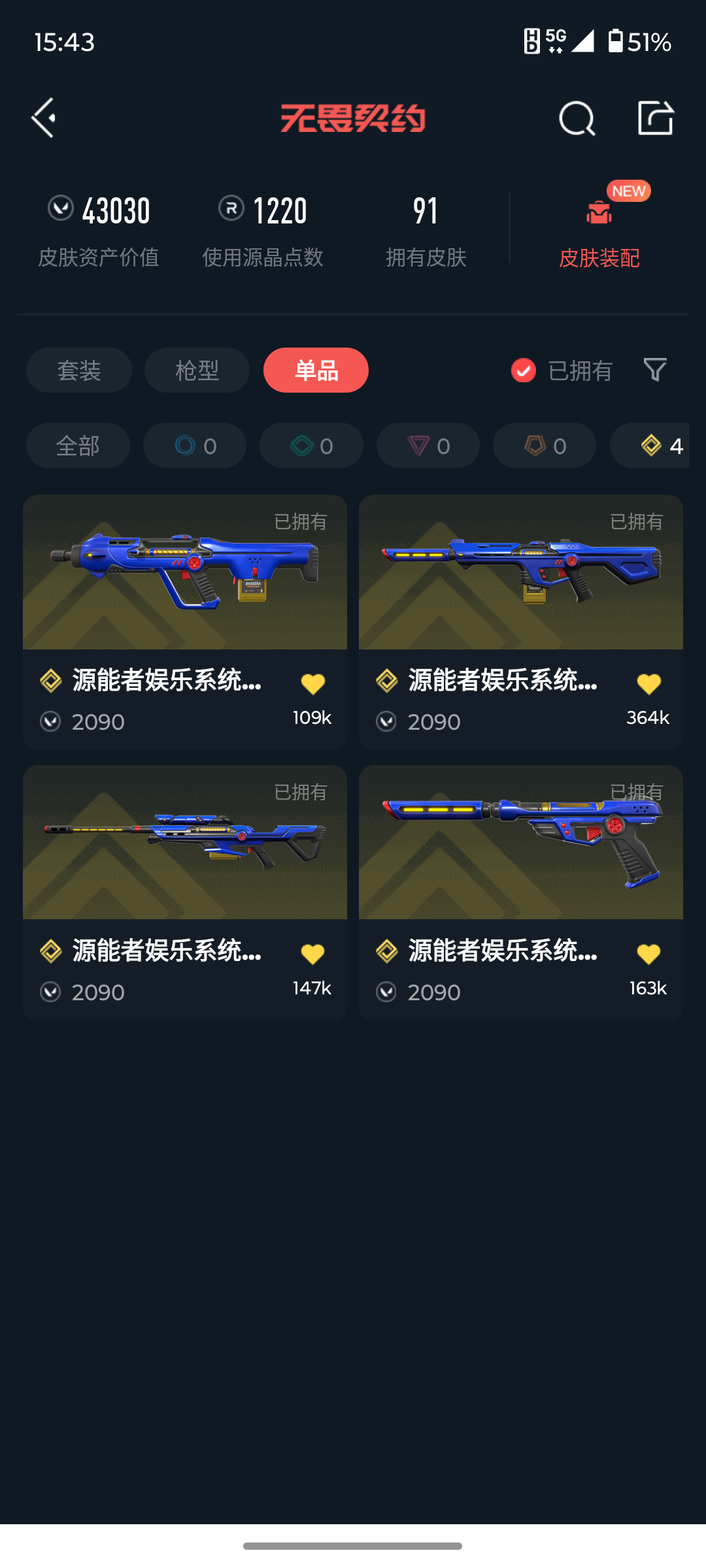The width and height of the screenshot is (706, 1568).
Task: Like the skin showing 147k hearts
Action: (x=312, y=955)
